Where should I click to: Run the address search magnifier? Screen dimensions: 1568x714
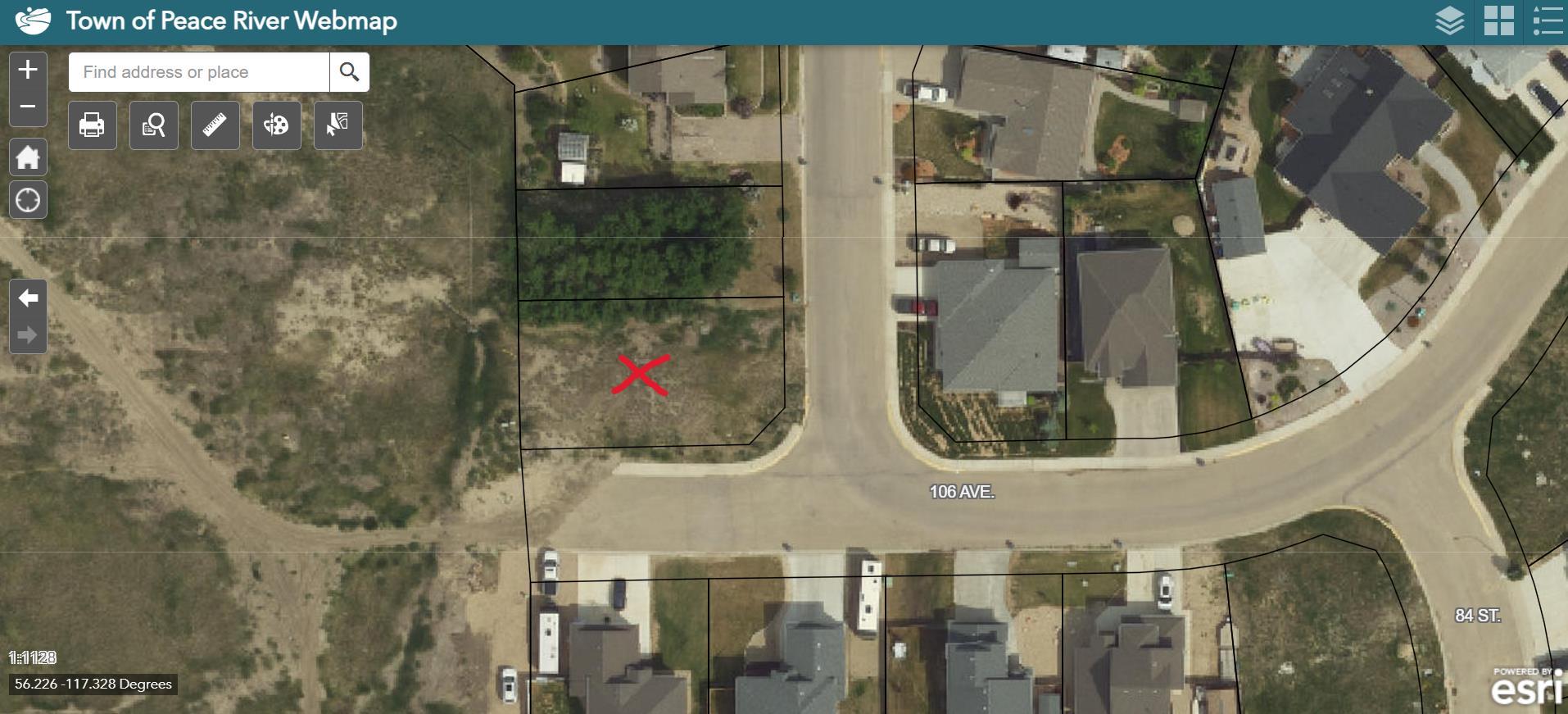[x=350, y=72]
